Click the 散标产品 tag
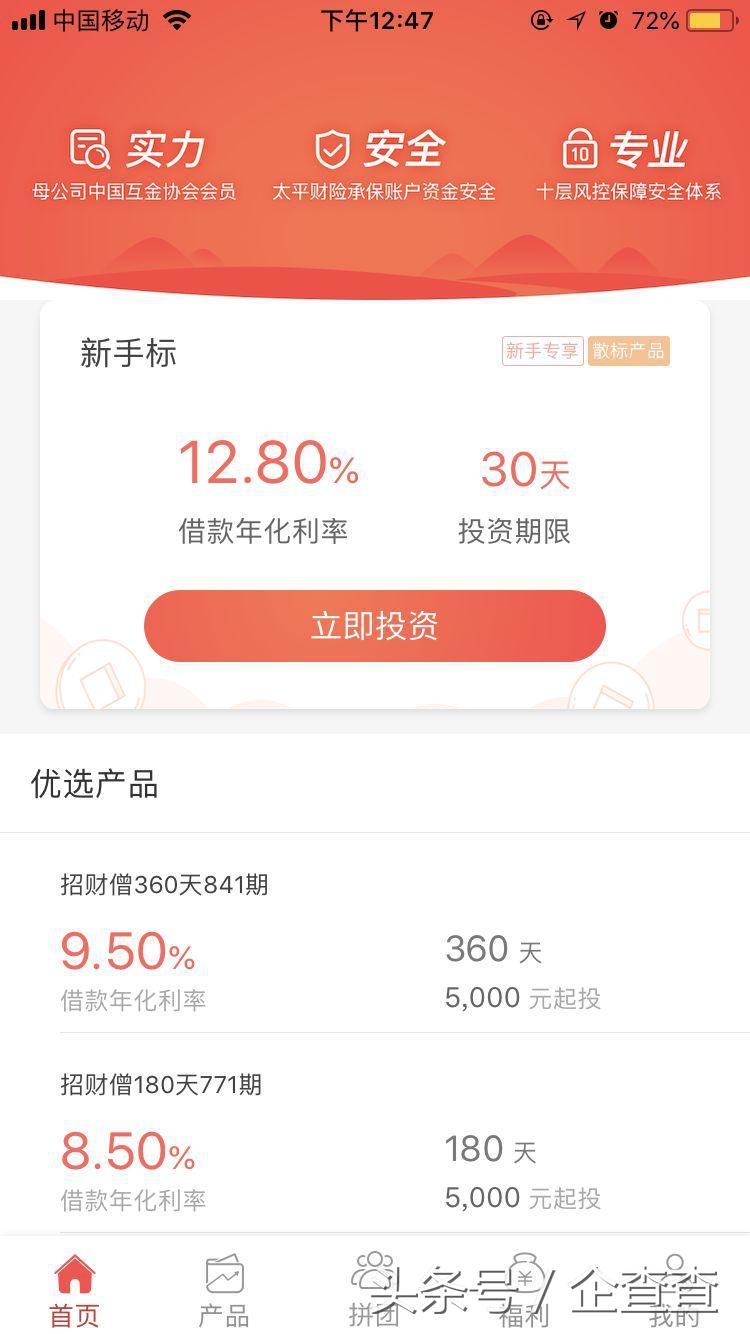Screen dimensions: 750x1334 pyautogui.click(x=629, y=351)
